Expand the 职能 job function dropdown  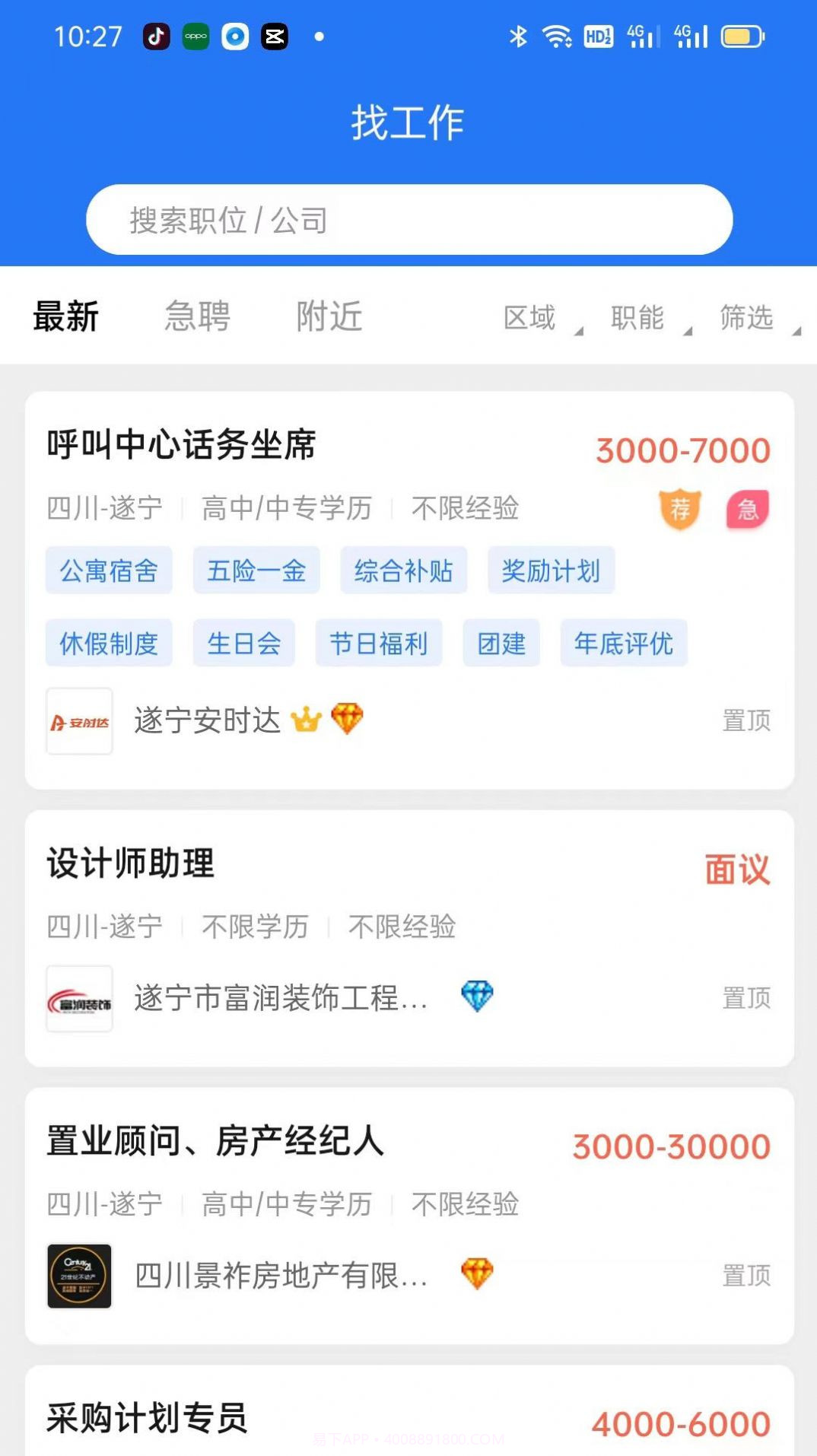pos(639,316)
